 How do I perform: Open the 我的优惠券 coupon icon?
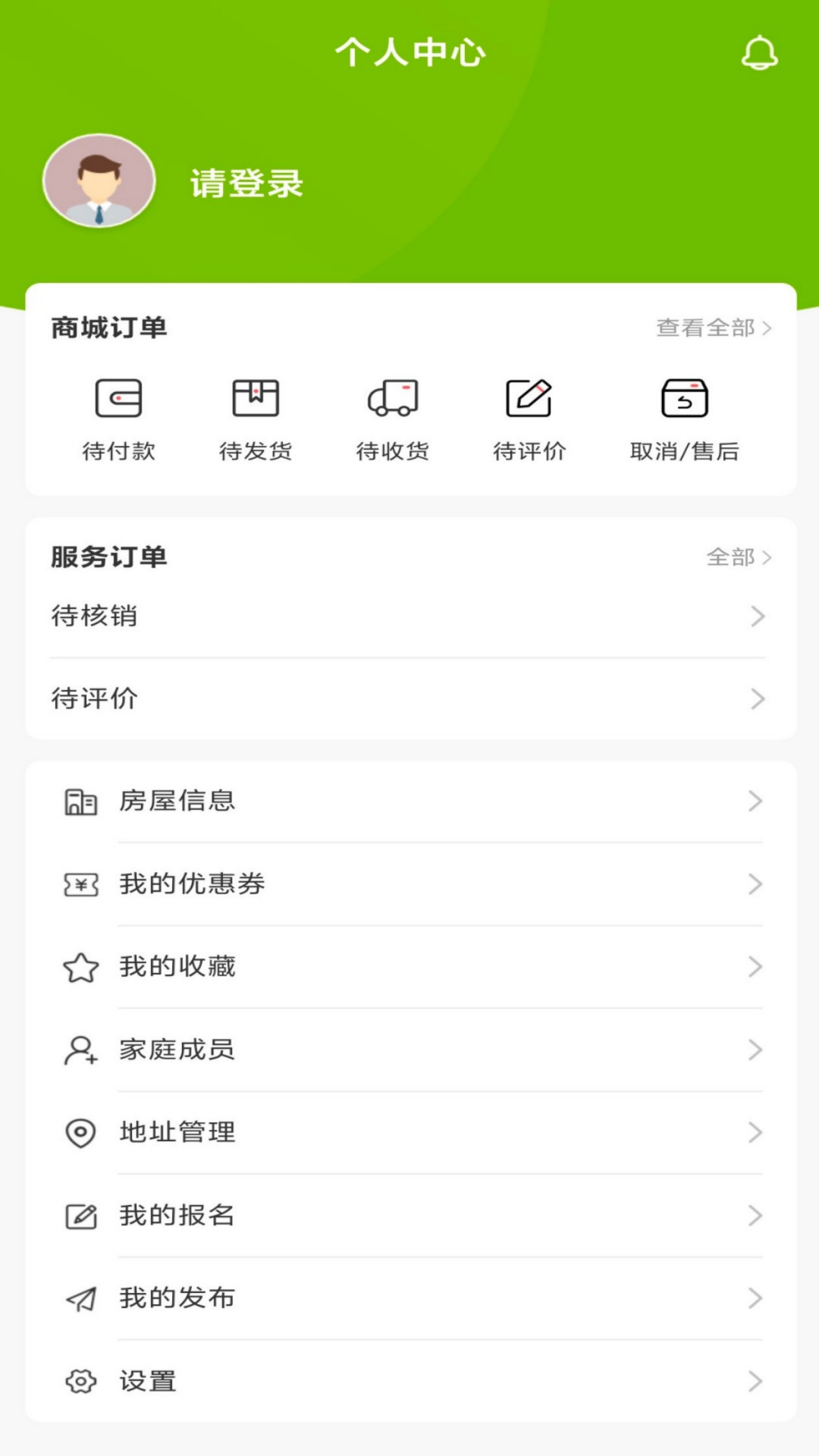(80, 884)
